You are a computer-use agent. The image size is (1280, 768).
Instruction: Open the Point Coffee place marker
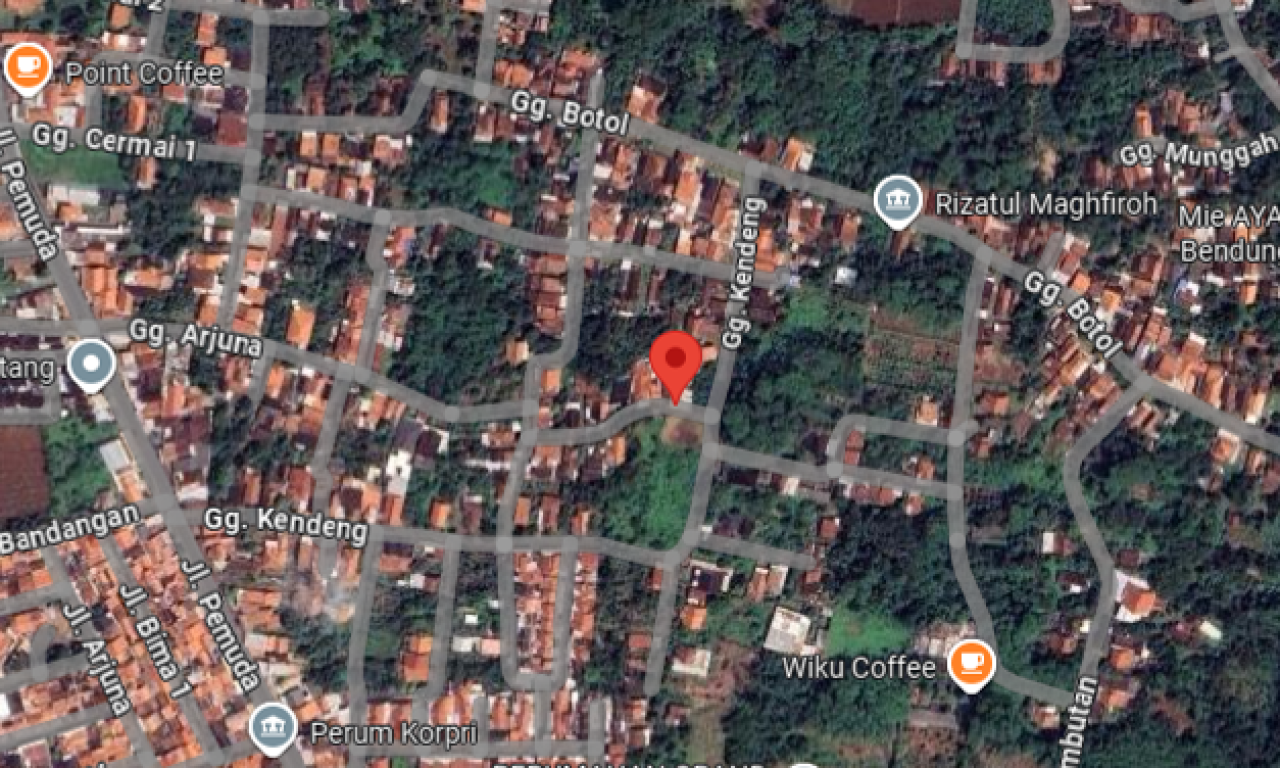(x=28, y=67)
